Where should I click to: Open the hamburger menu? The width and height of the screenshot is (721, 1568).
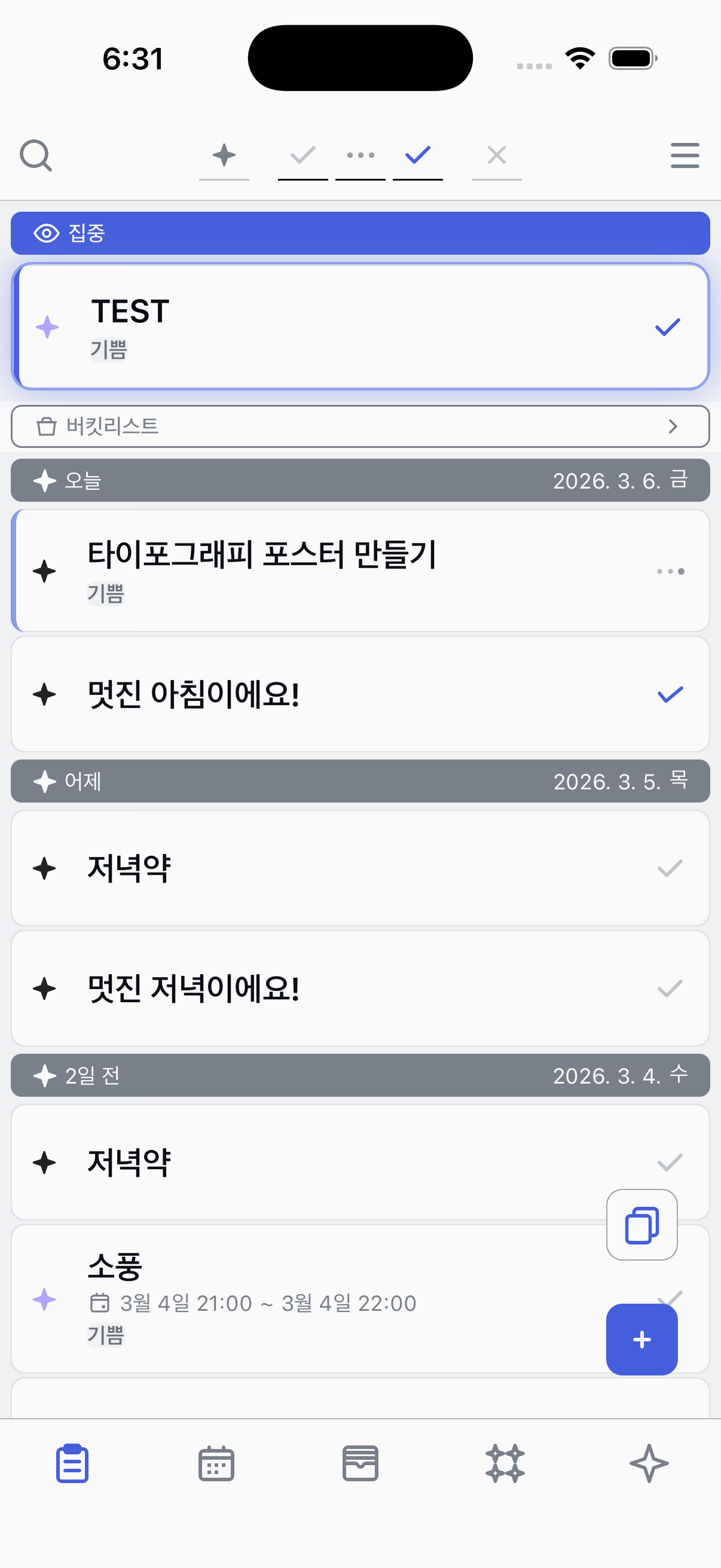point(685,156)
